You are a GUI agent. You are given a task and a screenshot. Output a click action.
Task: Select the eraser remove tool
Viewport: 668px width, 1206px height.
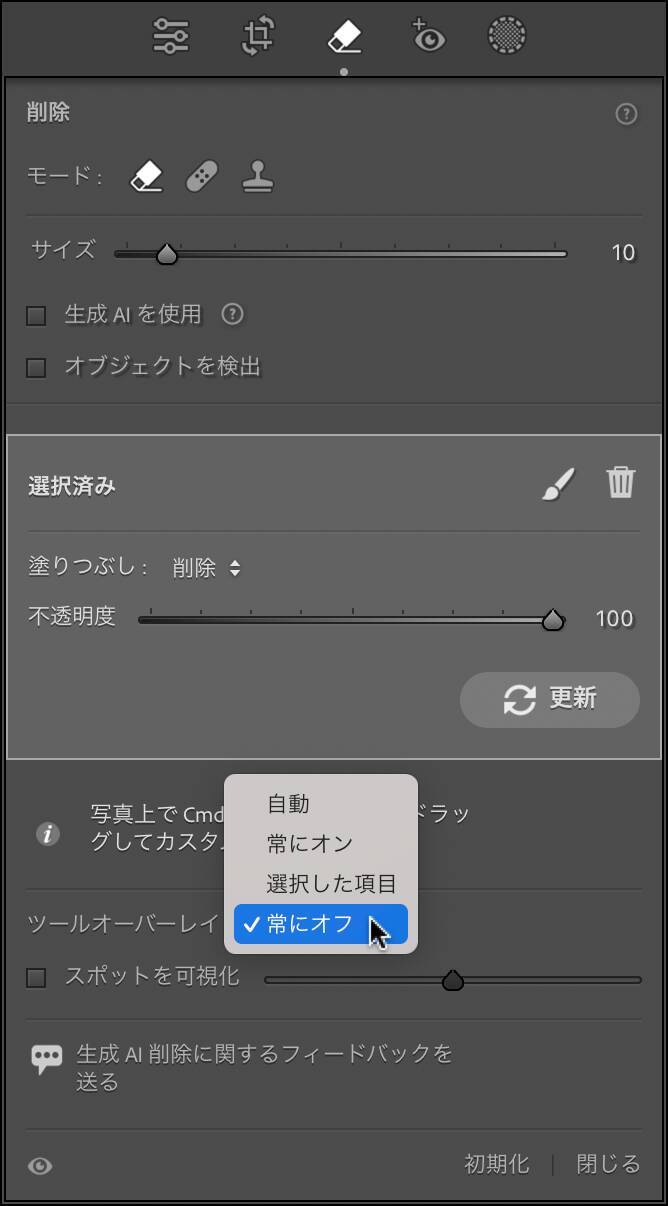point(344,37)
